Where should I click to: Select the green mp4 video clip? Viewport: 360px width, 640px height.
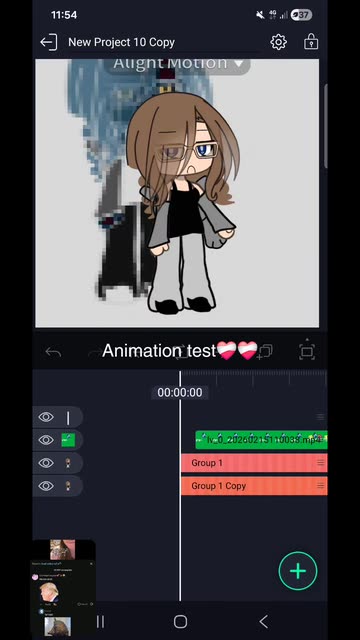pos(261,440)
